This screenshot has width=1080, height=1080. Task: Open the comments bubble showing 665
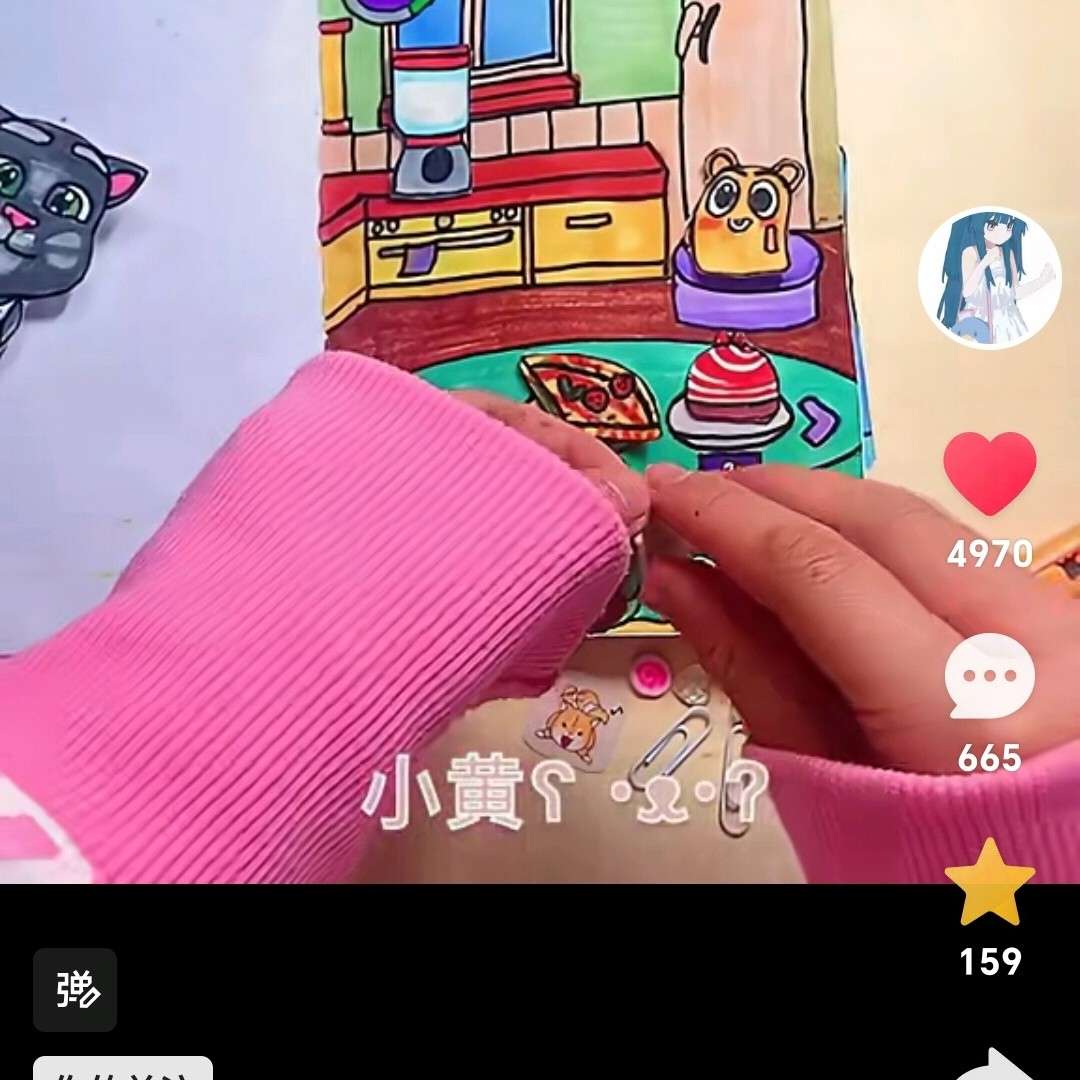989,676
